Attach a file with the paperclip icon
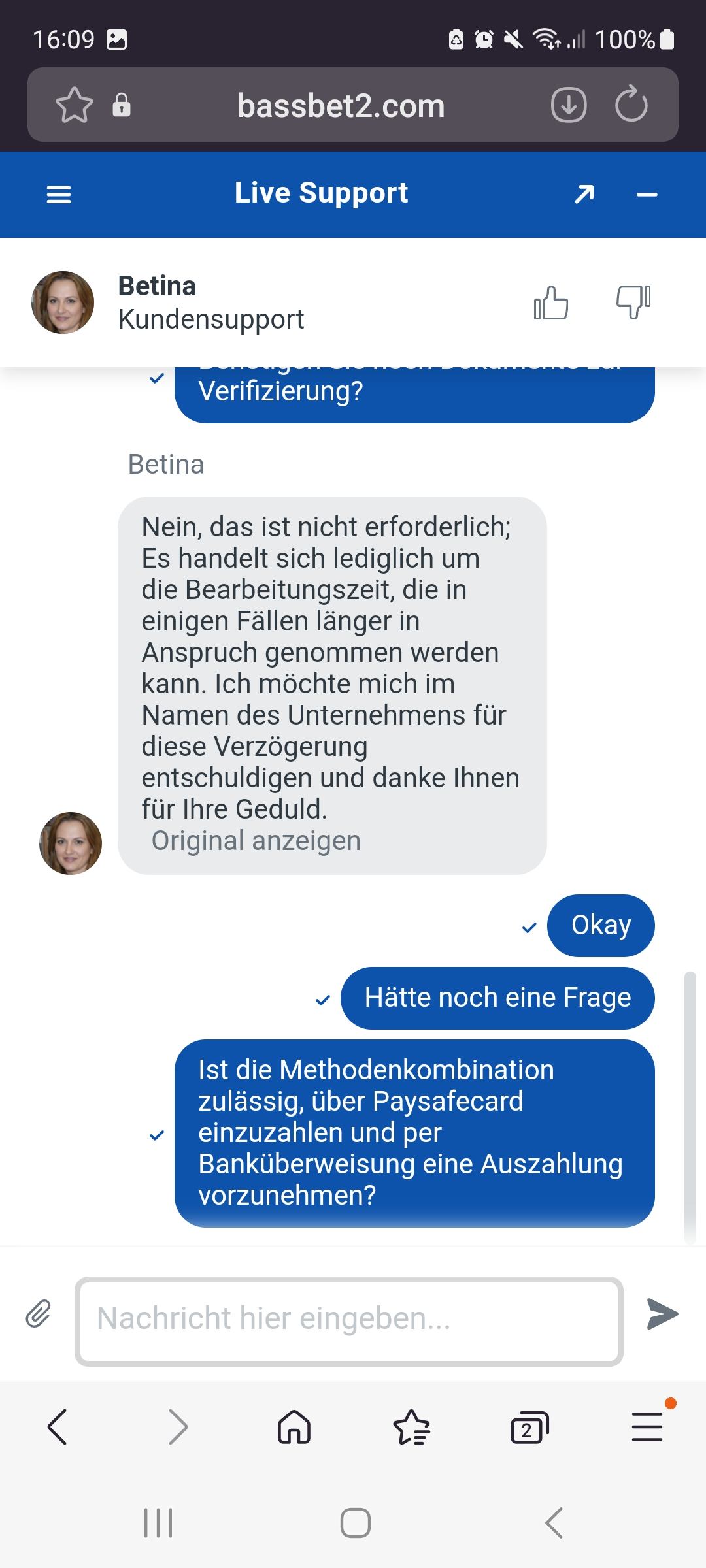The height and width of the screenshot is (1568, 706). coord(38,1314)
